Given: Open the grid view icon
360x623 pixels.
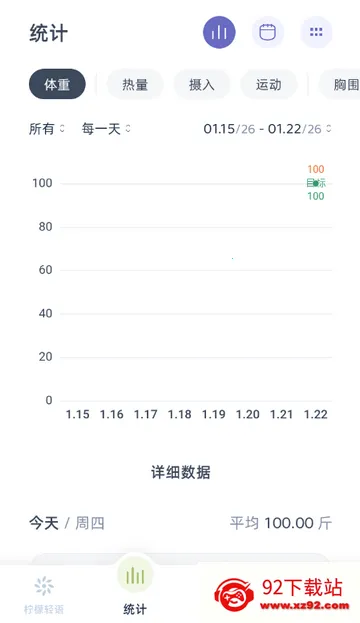Looking at the screenshot, I should tap(316, 32).
